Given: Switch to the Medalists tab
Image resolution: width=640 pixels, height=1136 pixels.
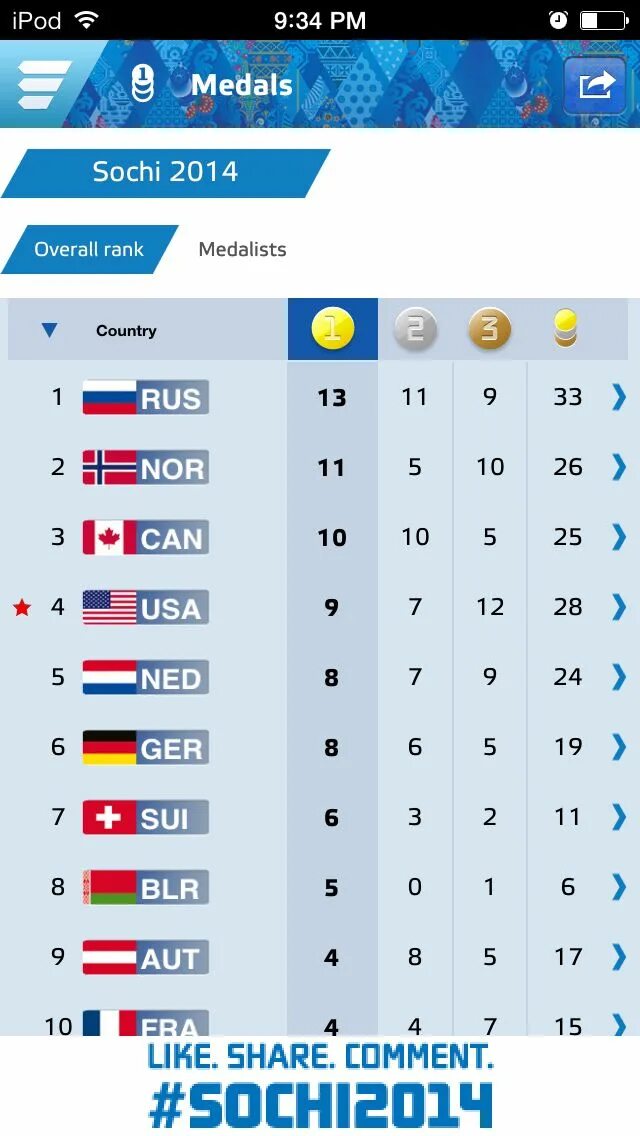Looking at the screenshot, I should point(242,249).
